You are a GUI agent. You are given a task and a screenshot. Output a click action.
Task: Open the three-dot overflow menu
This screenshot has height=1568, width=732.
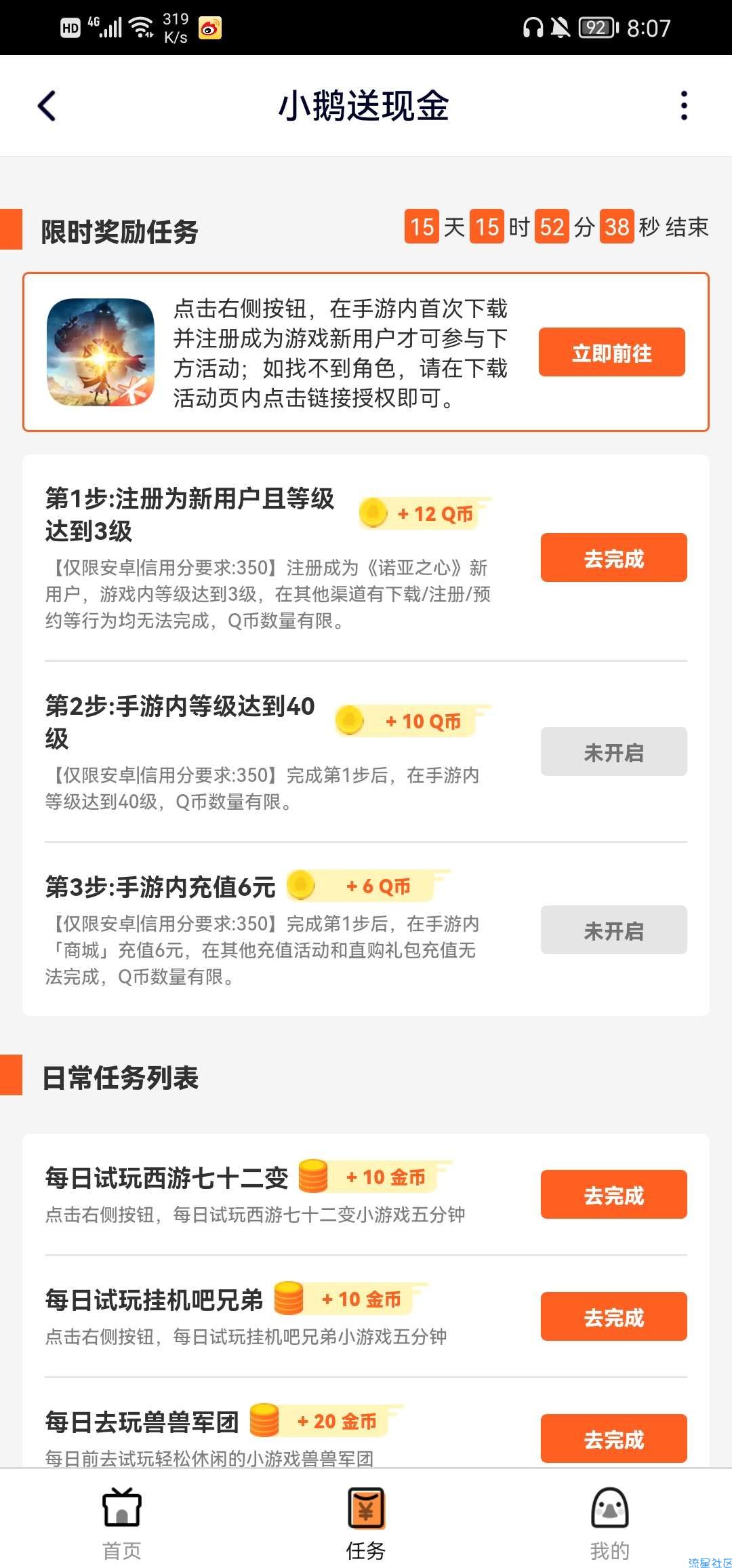[x=684, y=106]
